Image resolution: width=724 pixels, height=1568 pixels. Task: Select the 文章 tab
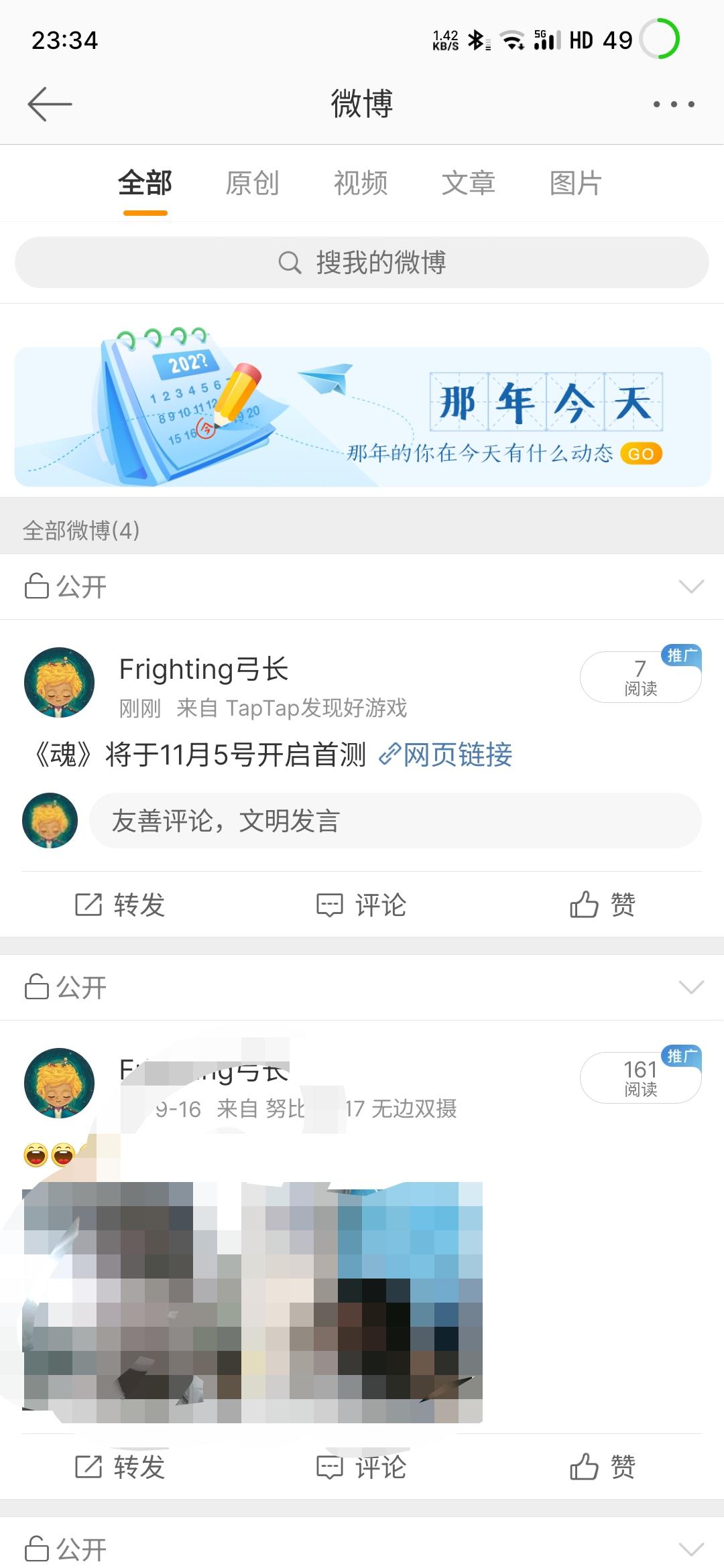coord(468,183)
